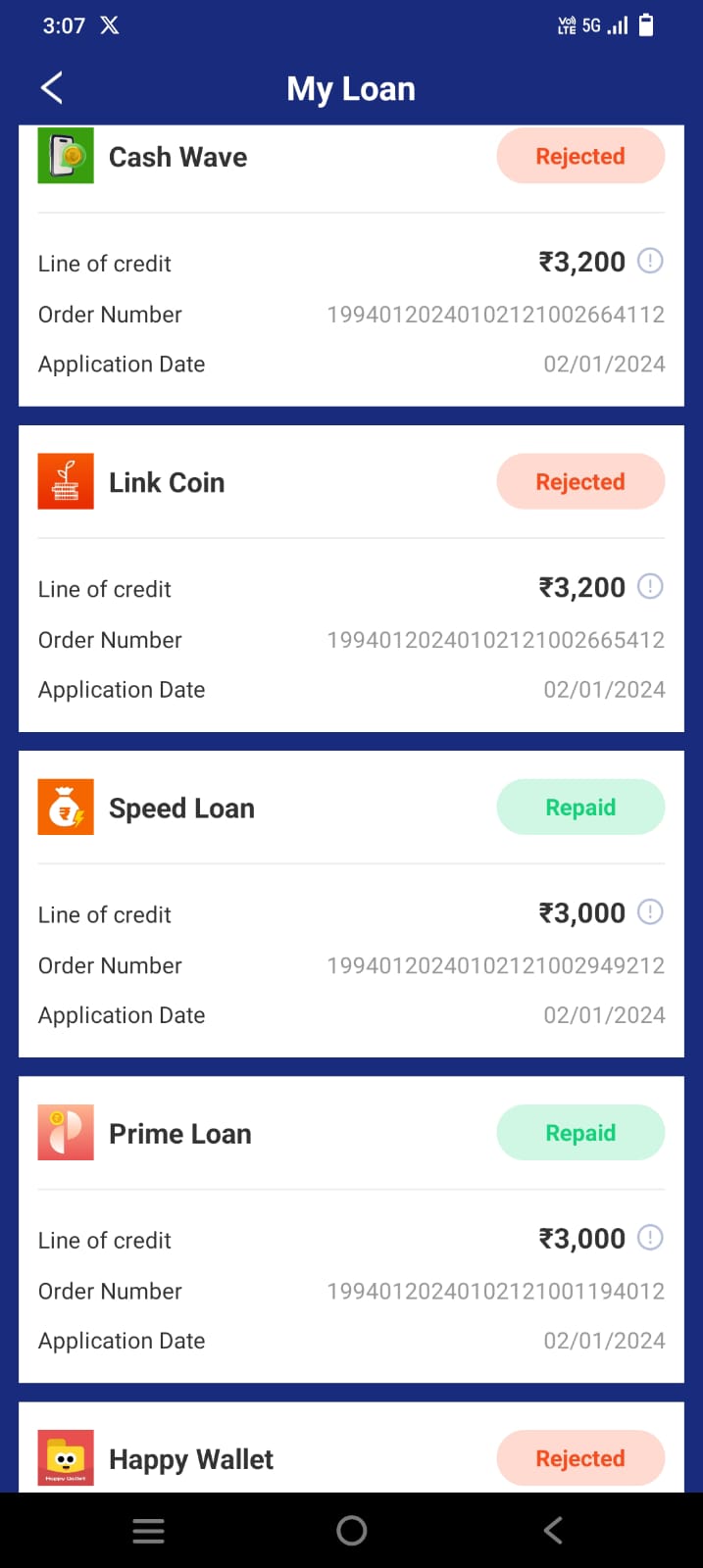
Task: Go back from My Loan page
Action: click(x=52, y=88)
